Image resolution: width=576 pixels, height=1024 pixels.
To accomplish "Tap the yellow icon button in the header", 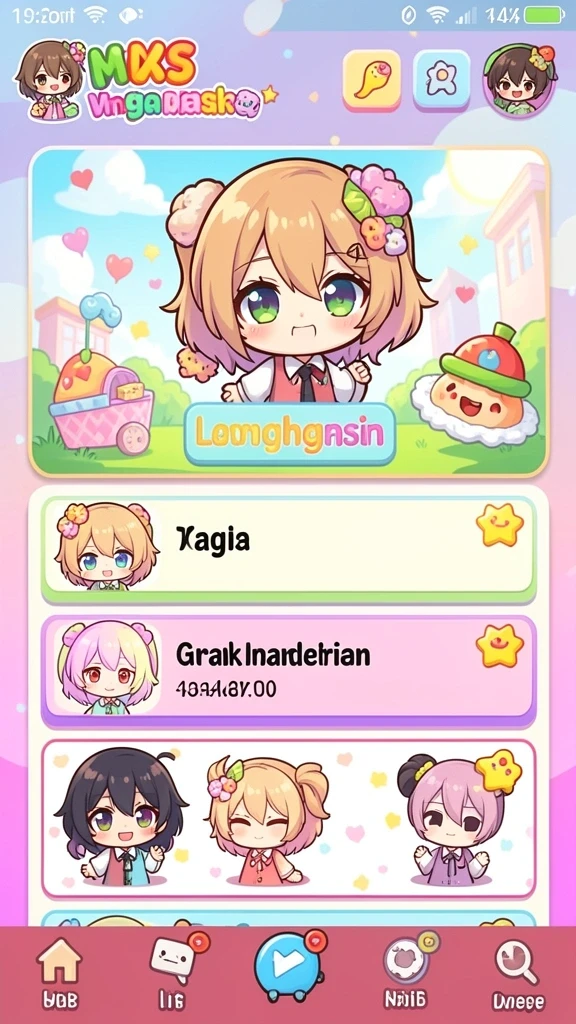I will click(372, 80).
